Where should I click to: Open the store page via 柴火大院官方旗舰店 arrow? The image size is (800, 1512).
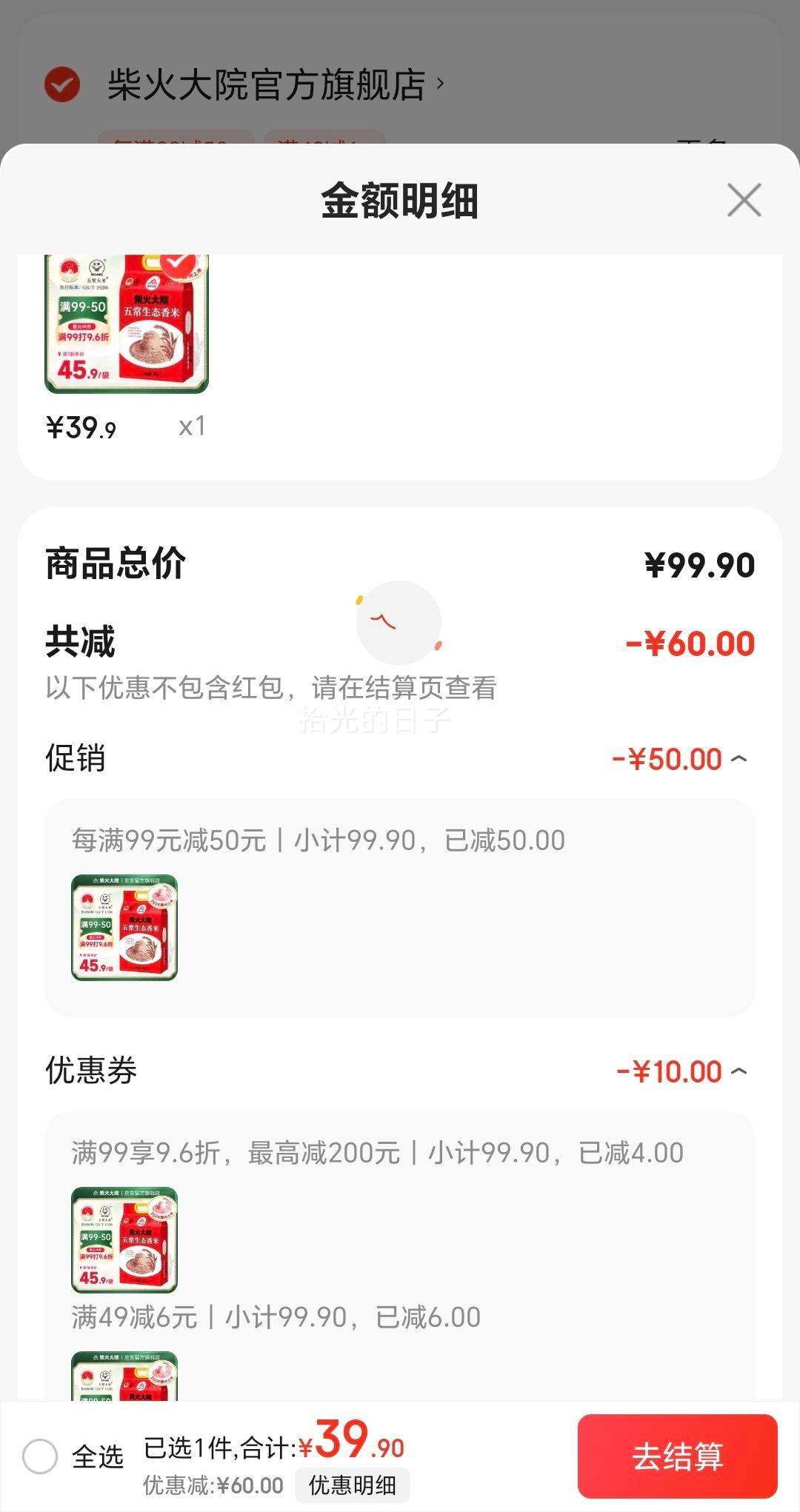pos(442,84)
